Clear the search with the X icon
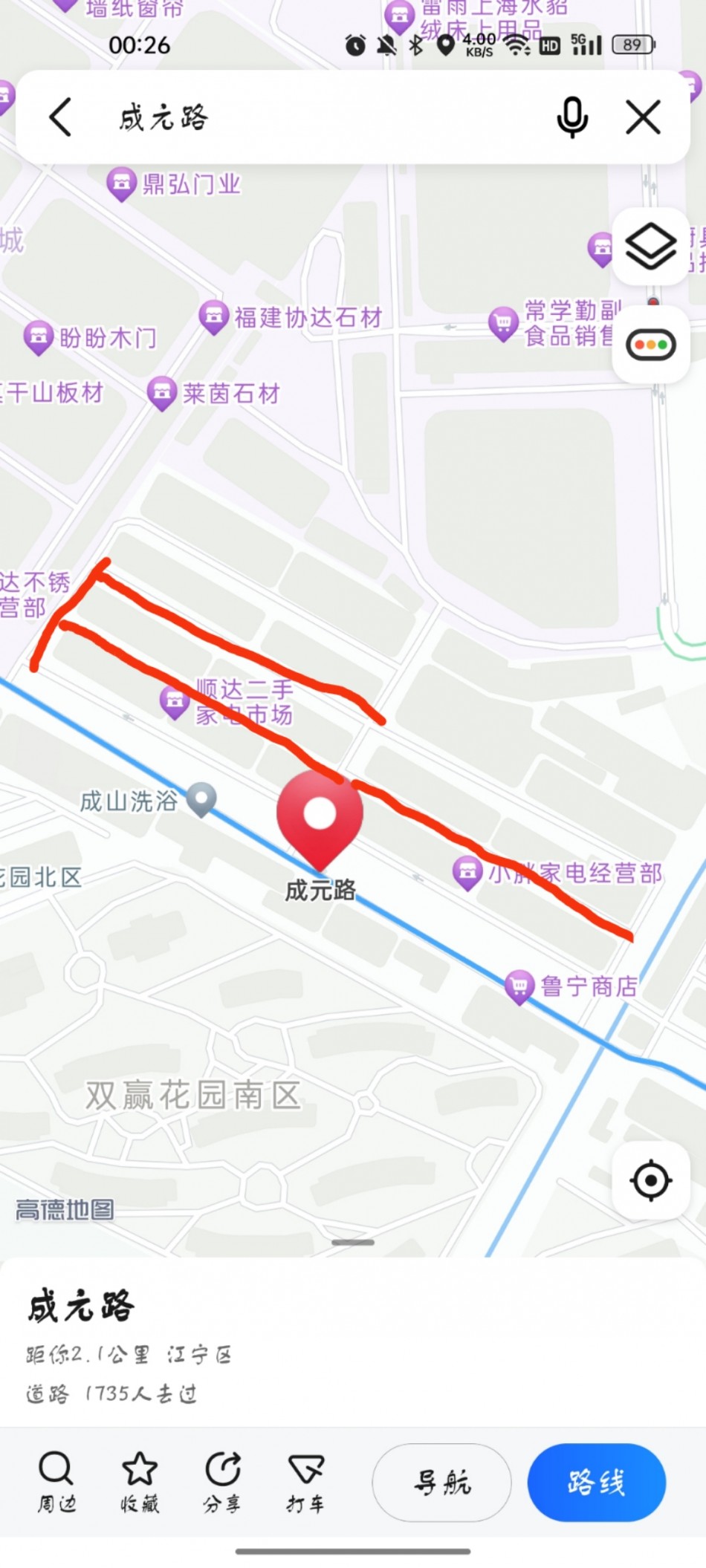 (643, 117)
